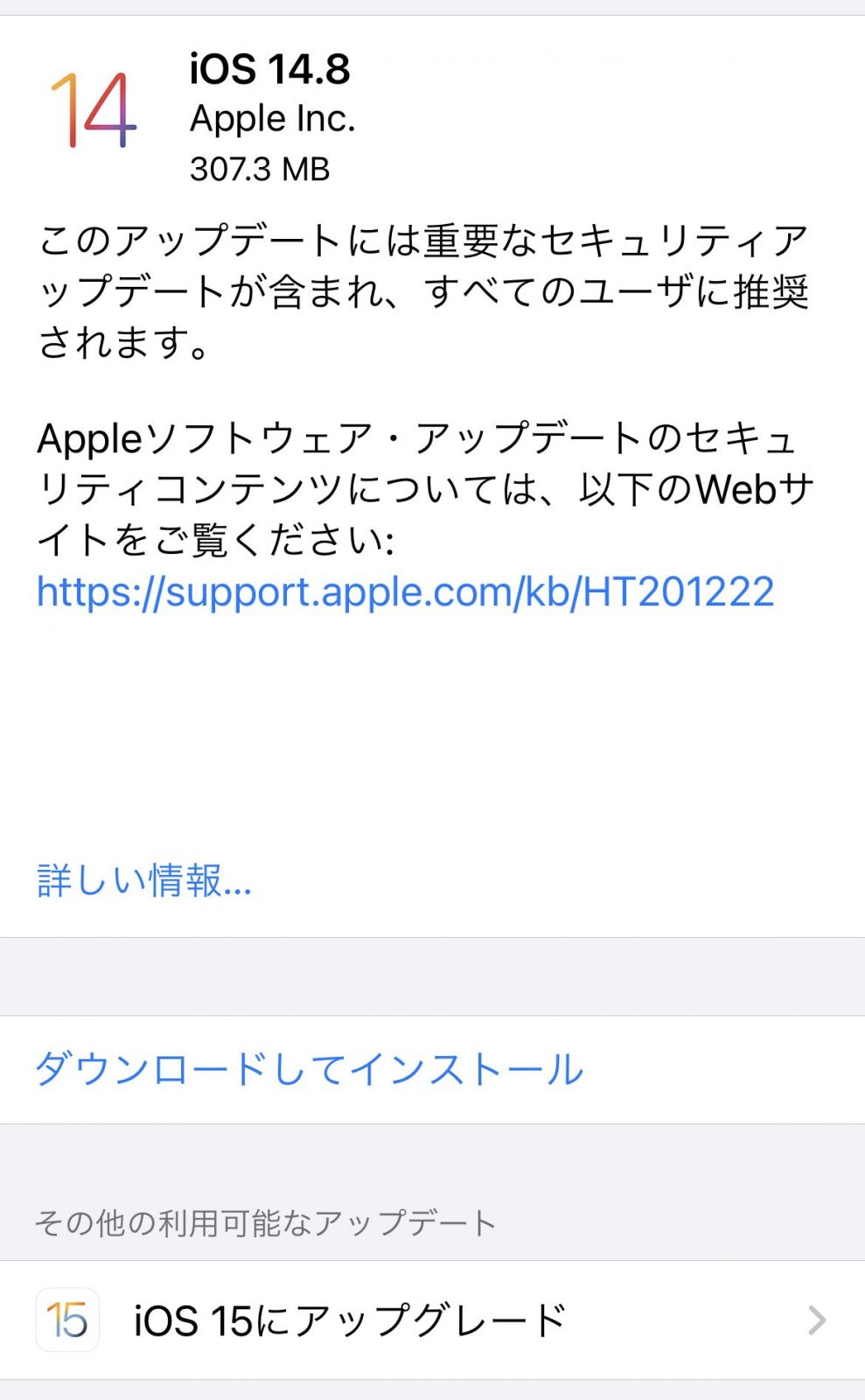Open the support.apple.com security content link
Viewport: 865px width, 1400px height.
tap(405, 592)
